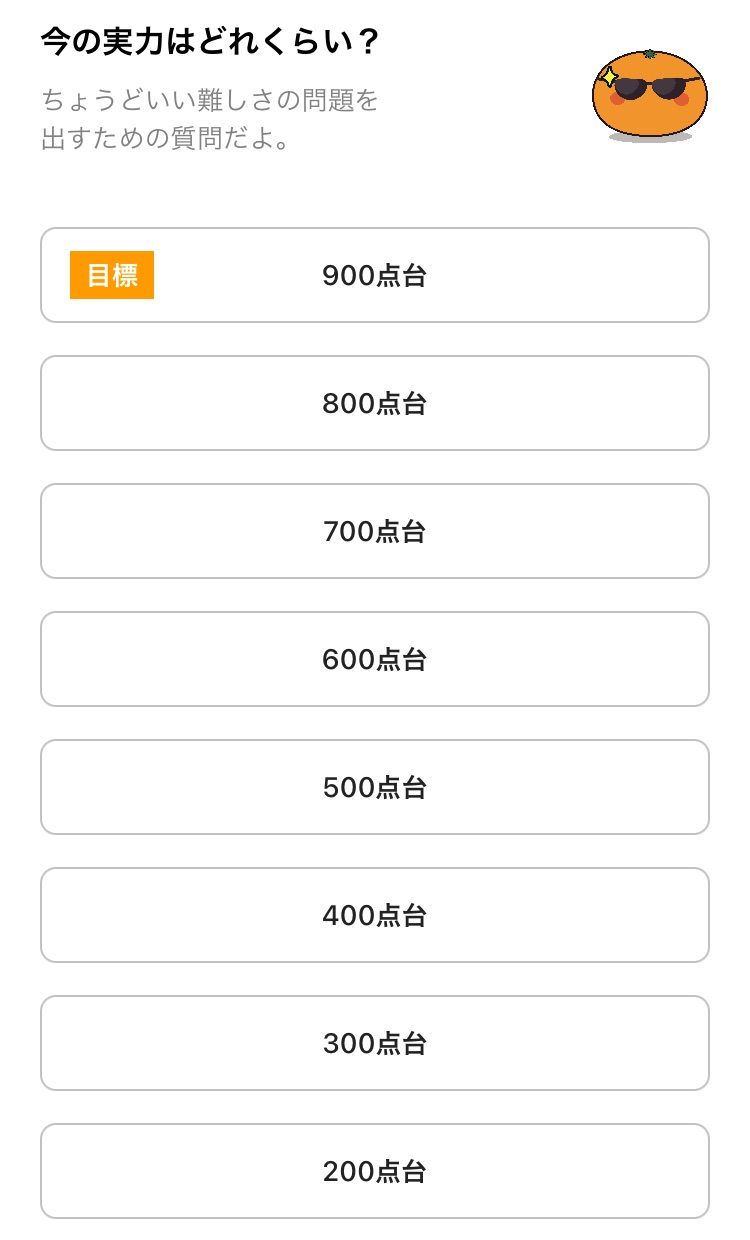Choose the 400点台 option
Image resolution: width=750 pixels, height=1240 pixels.
click(x=375, y=915)
